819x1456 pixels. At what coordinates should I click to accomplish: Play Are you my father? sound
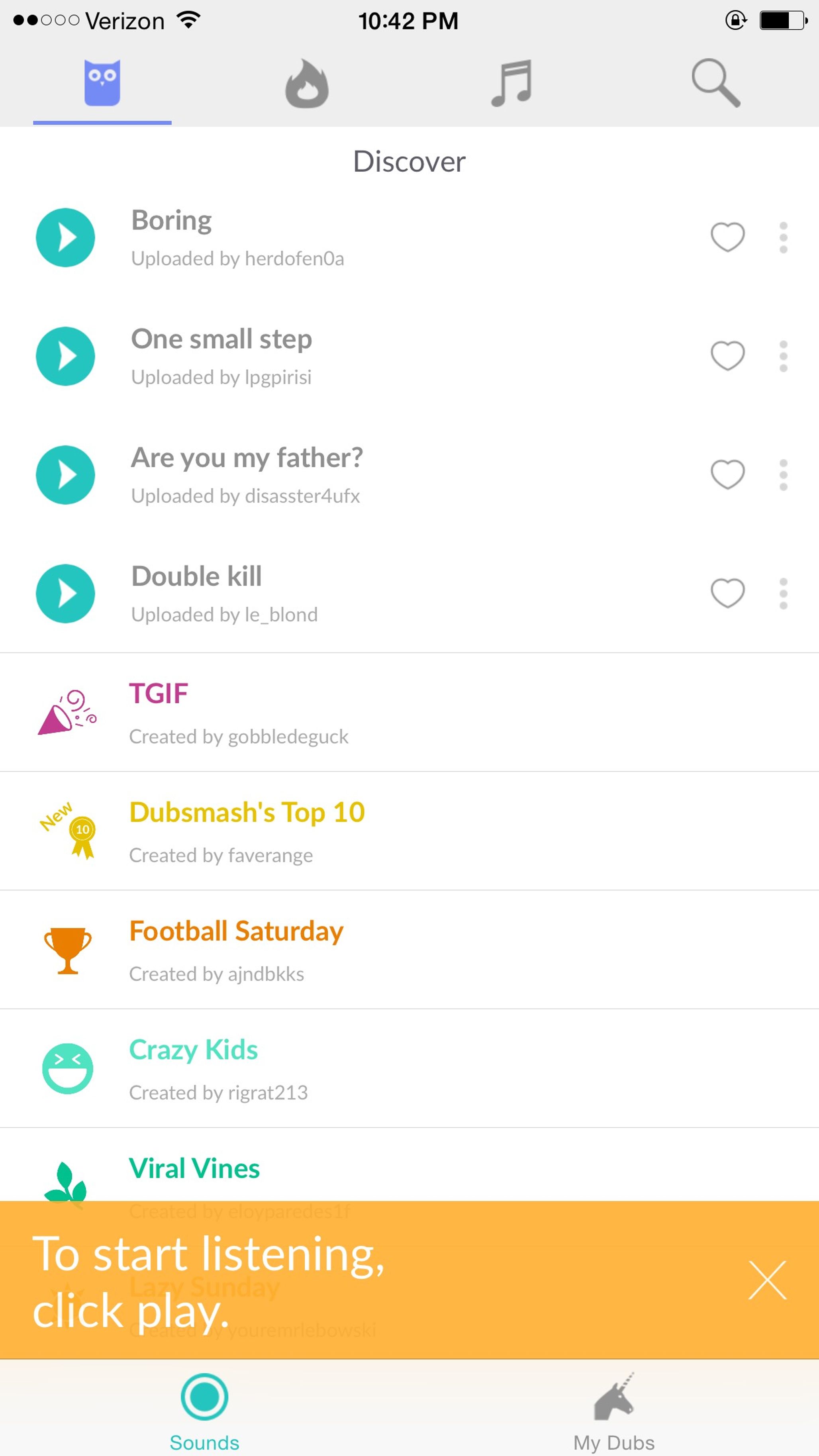pos(66,475)
